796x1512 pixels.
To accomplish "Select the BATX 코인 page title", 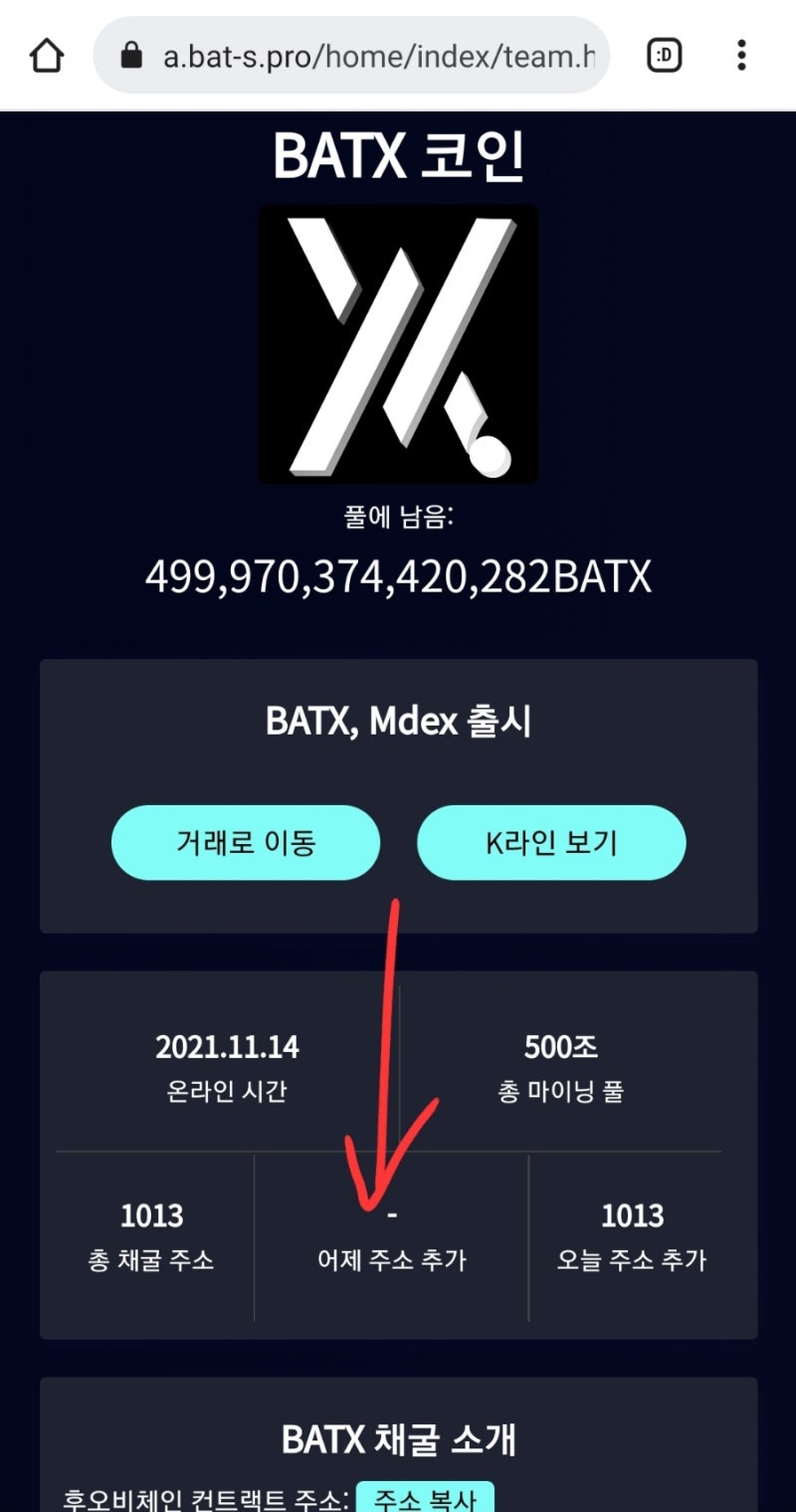I will (x=398, y=154).
